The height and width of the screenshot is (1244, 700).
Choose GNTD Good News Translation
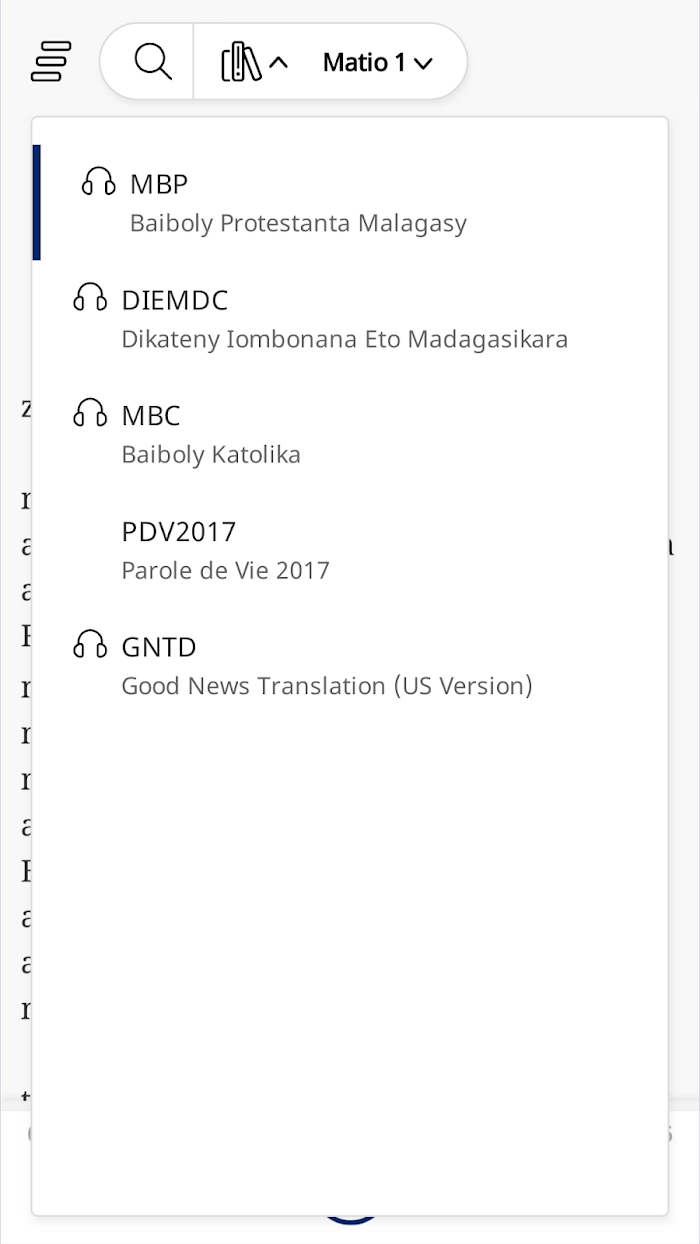coord(350,666)
